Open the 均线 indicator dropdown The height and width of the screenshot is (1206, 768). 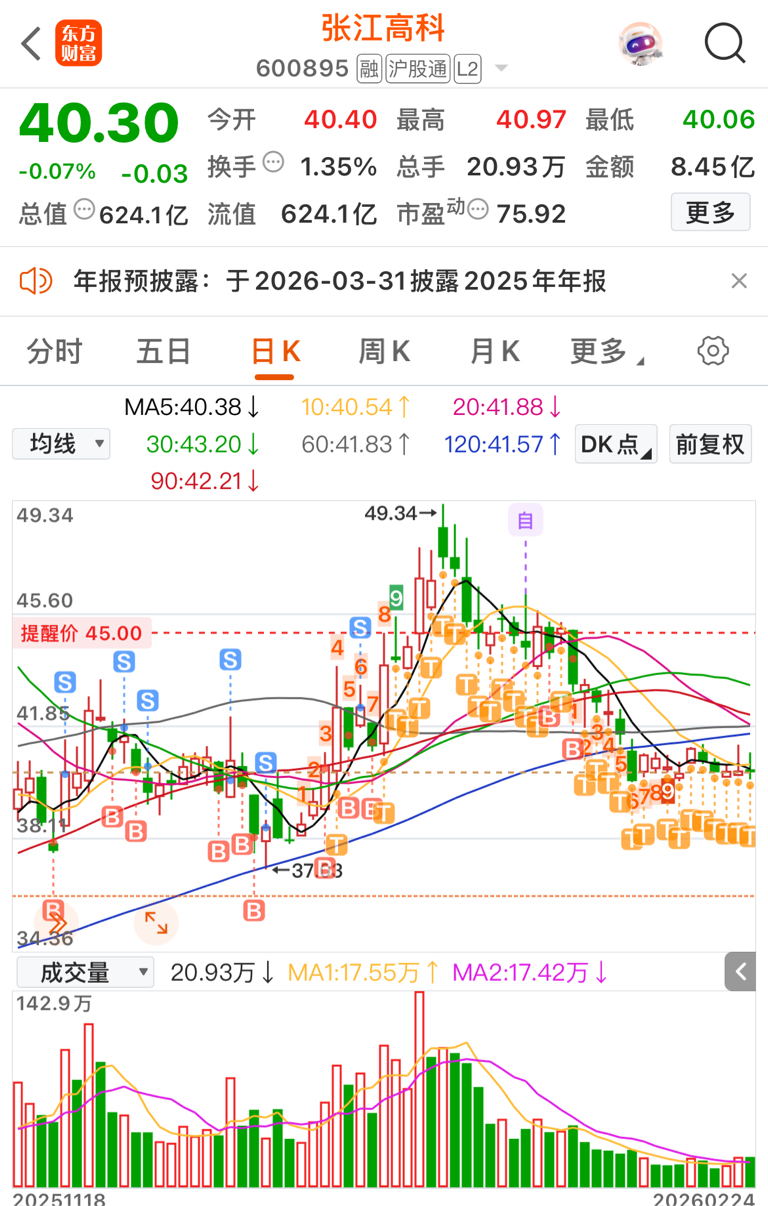(x=61, y=443)
